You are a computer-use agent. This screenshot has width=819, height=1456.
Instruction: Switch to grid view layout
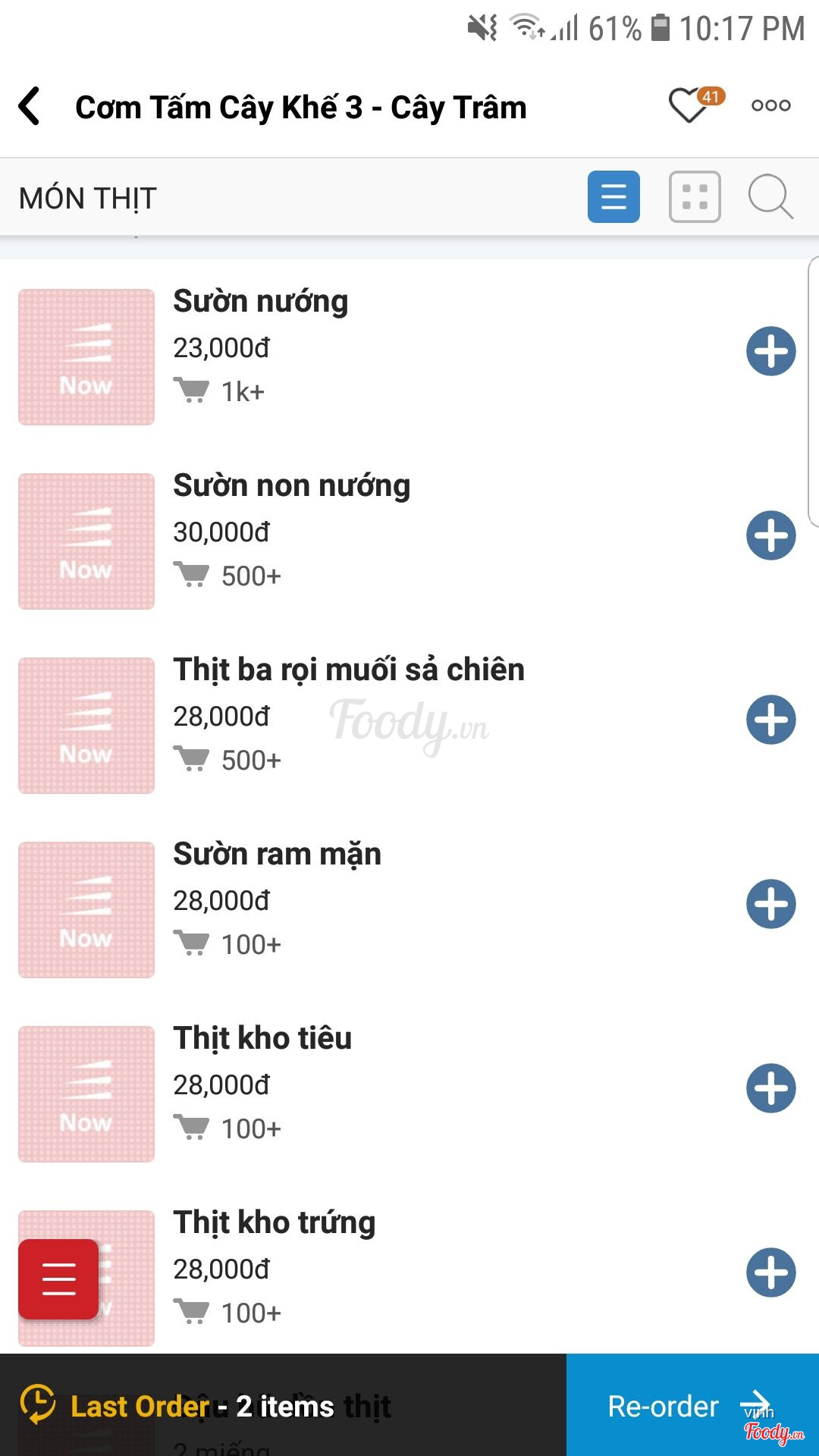[x=695, y=197]
